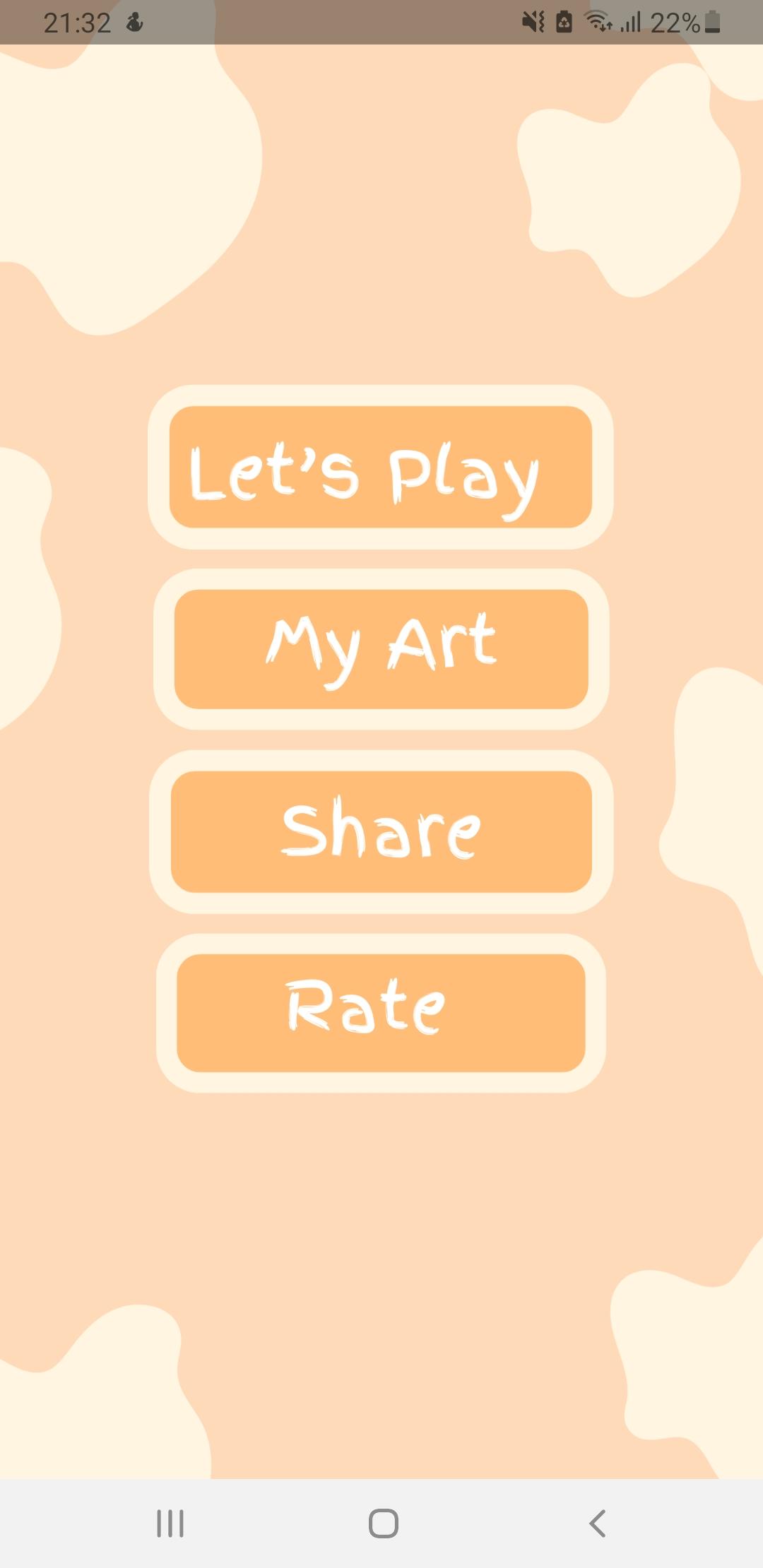
Task: Tap the Share button
Action: [381, 831]
